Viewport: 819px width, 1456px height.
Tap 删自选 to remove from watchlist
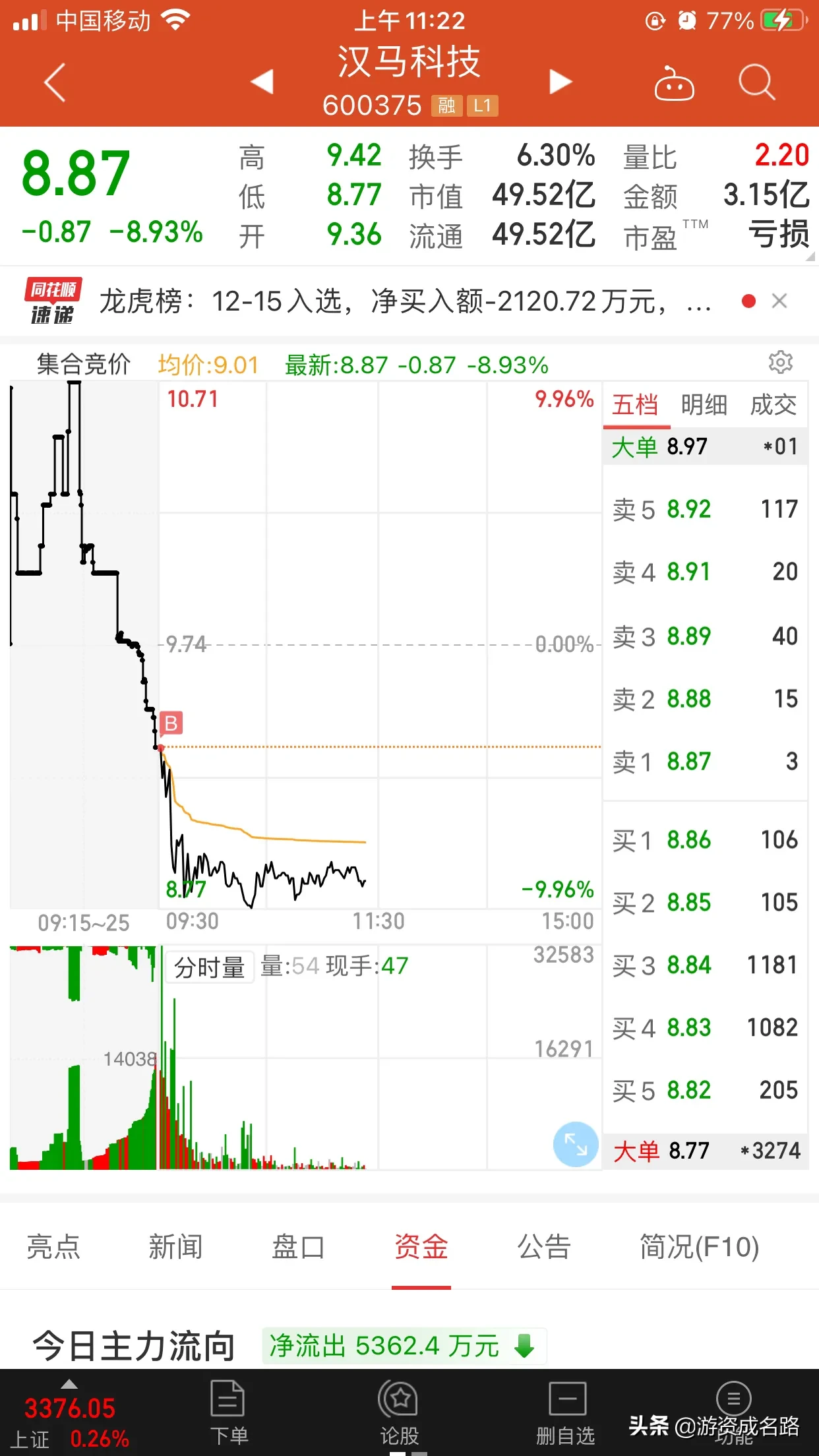pos(566,1412)
